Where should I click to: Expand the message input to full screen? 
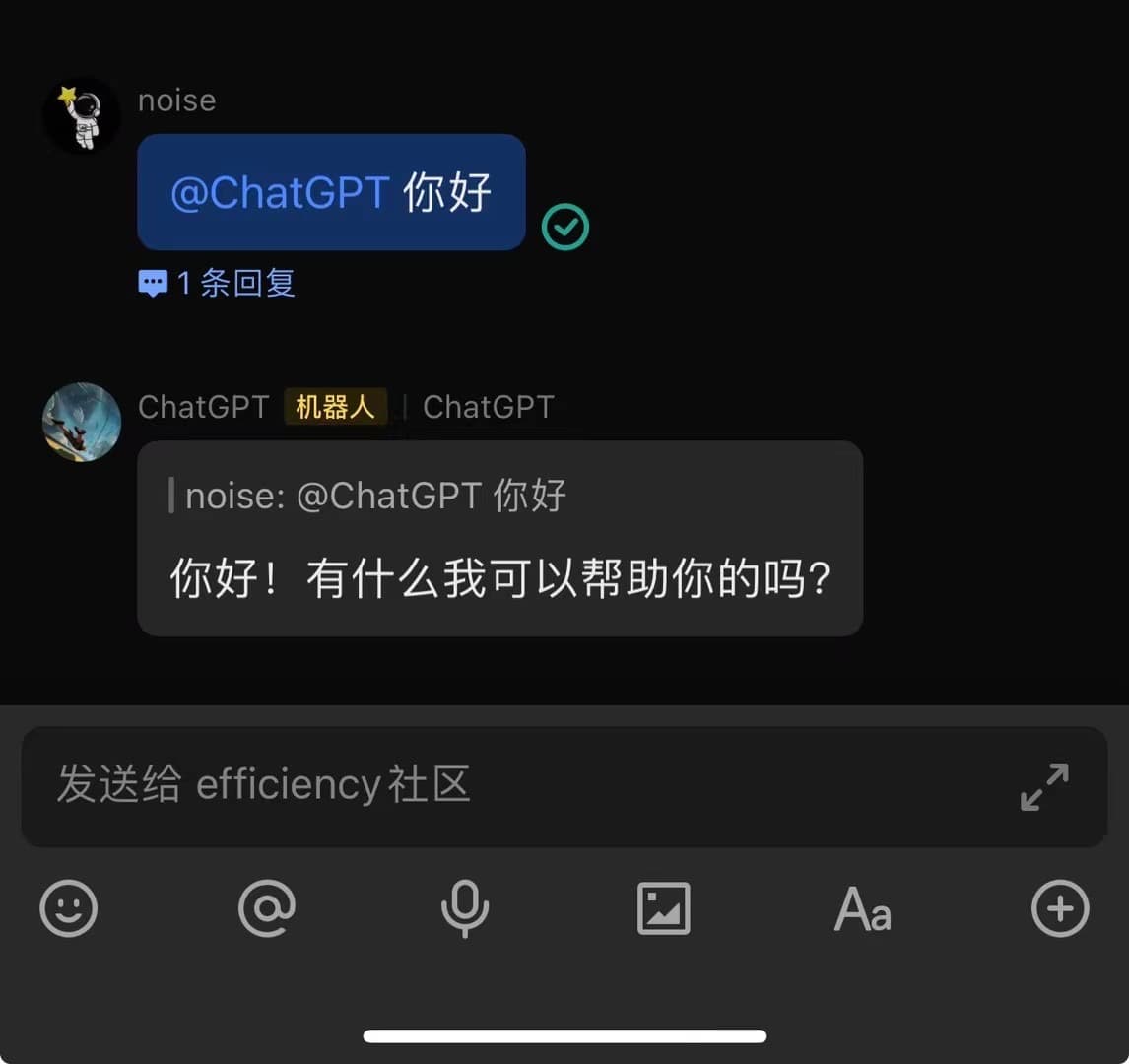[1044, 786]
